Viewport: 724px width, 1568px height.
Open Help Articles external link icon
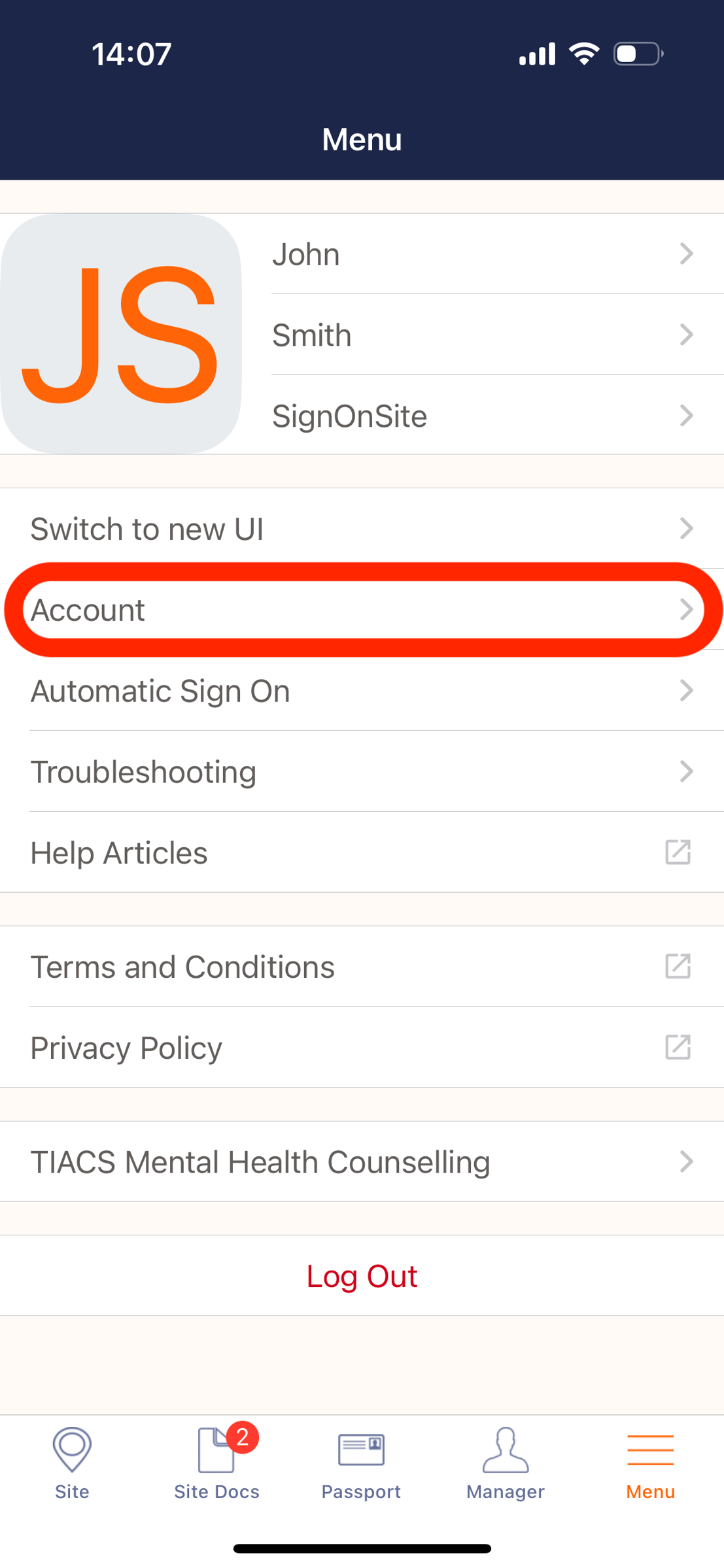pyautogui.click(x=678, y=852)
